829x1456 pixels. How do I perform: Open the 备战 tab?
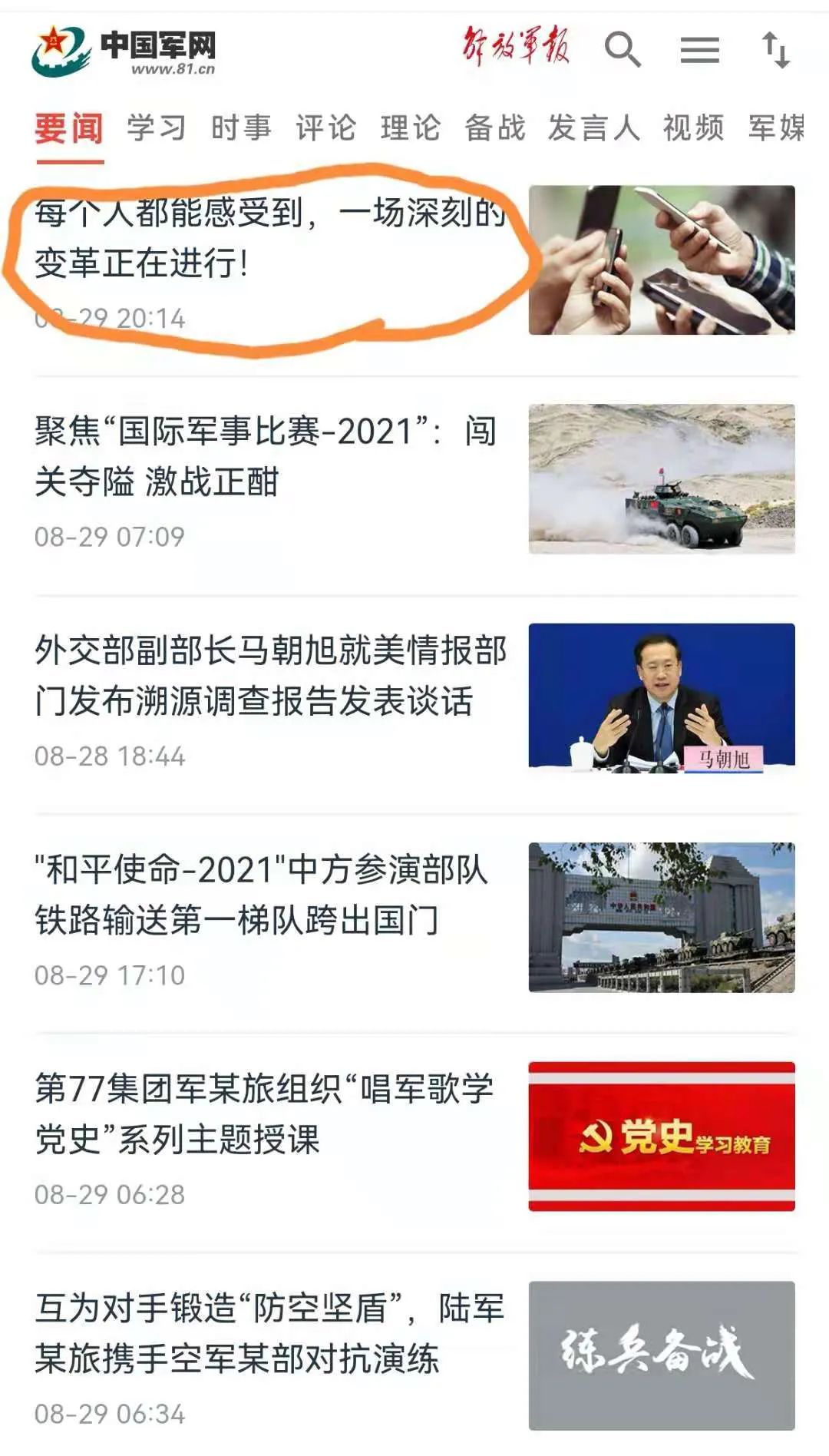[494, 127]
